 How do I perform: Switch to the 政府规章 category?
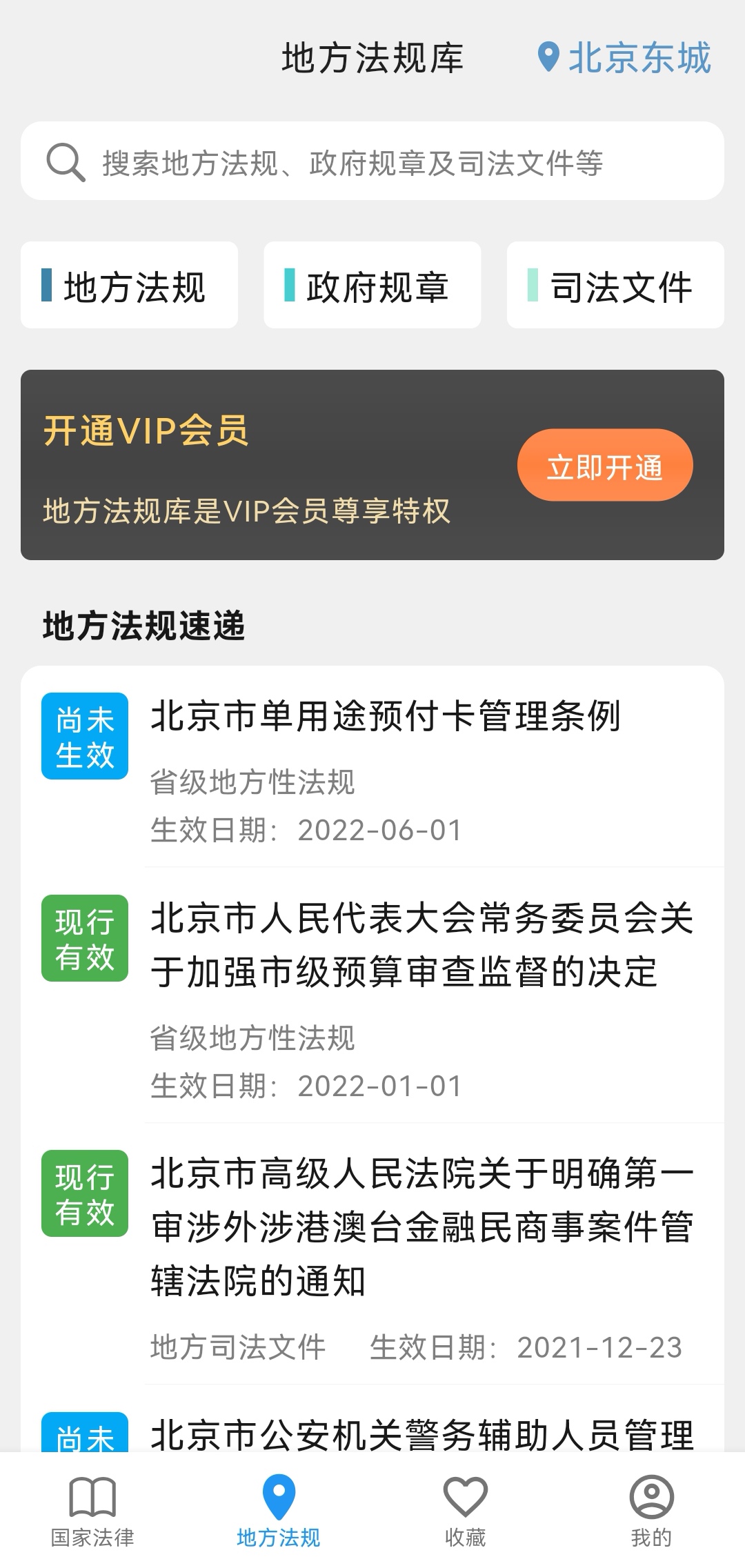coord(372,286)
